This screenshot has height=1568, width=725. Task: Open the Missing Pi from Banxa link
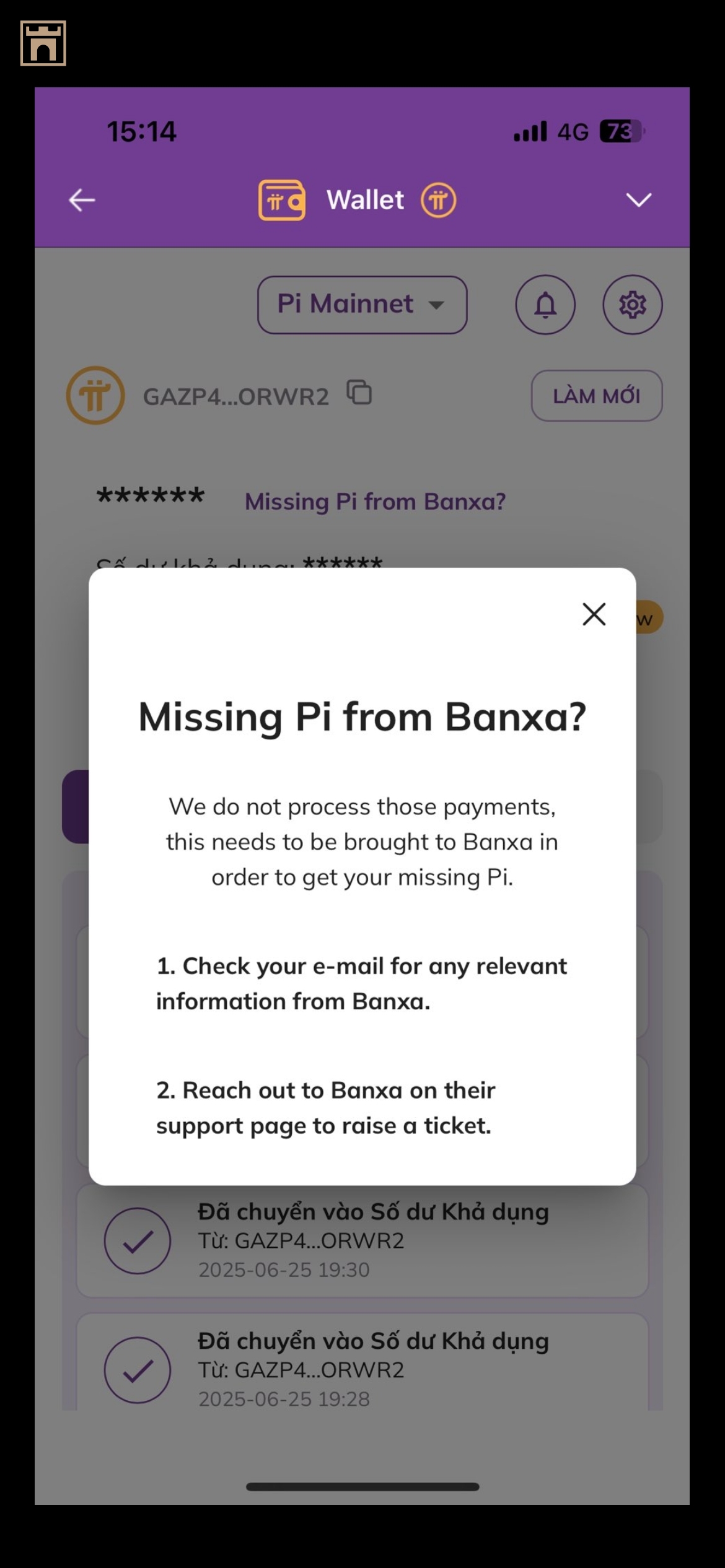(x=375, y=501)
